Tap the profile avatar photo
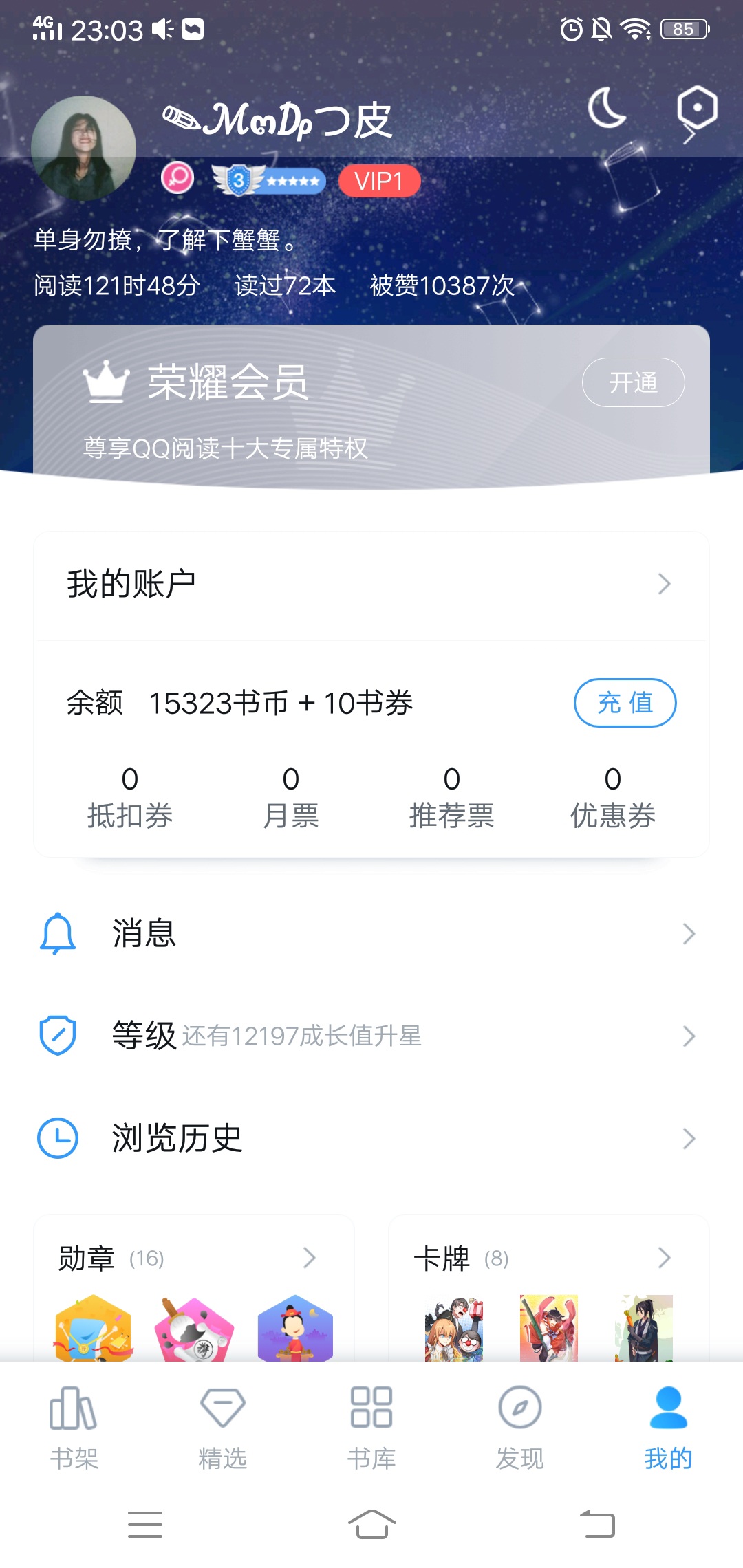This screenshot has height=1568, width=743. (x=84, y=148)
